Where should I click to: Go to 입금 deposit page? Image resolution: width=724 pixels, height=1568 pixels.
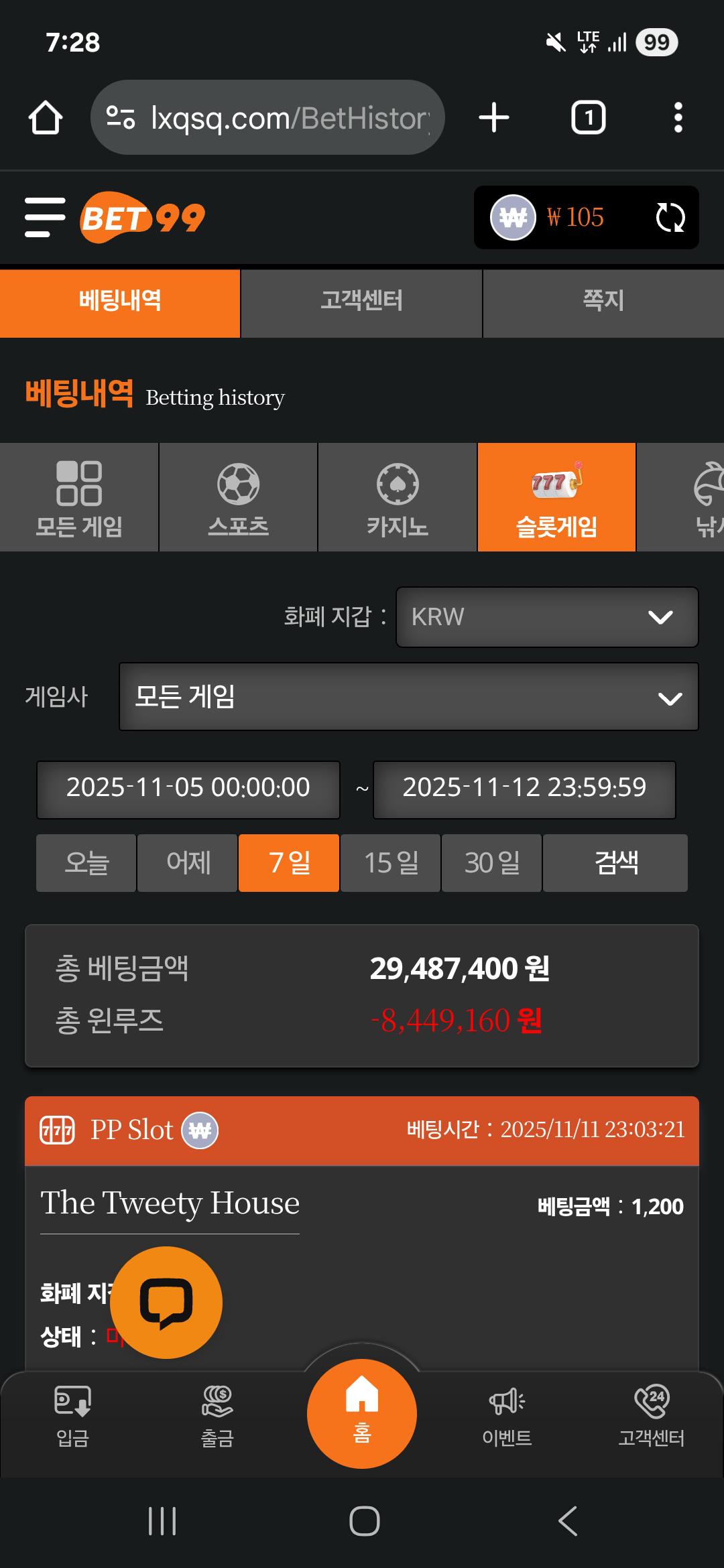pos(72,1414)
